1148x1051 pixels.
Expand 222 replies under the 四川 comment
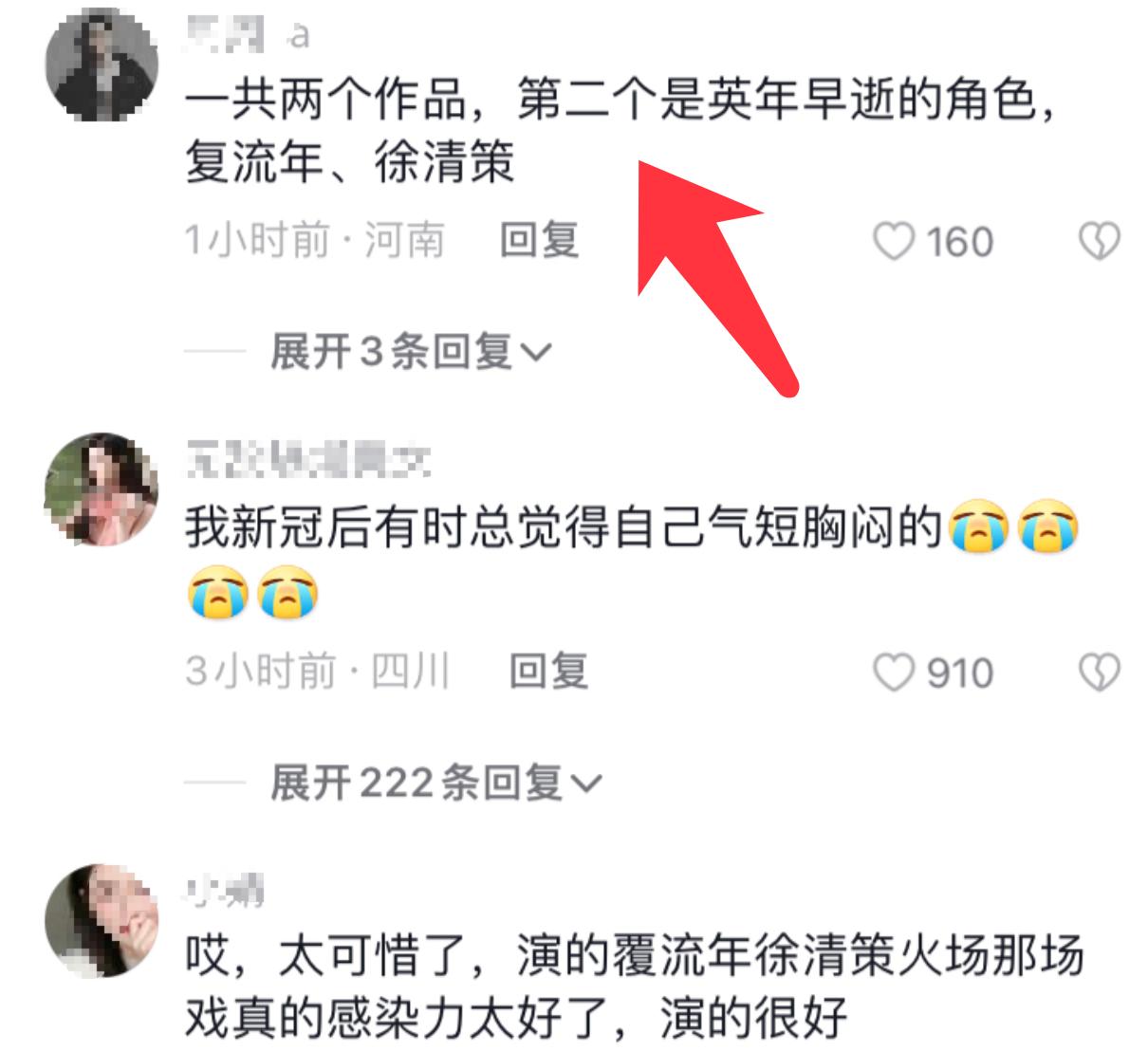[435, 784]
